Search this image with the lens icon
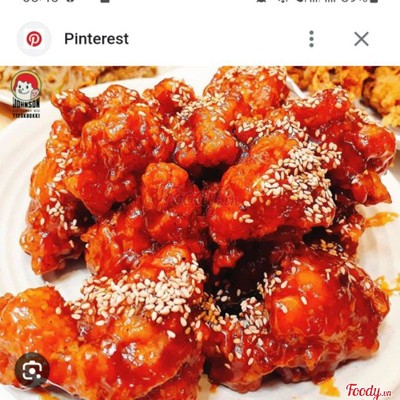The image size is (400, 400). (32, 370)
